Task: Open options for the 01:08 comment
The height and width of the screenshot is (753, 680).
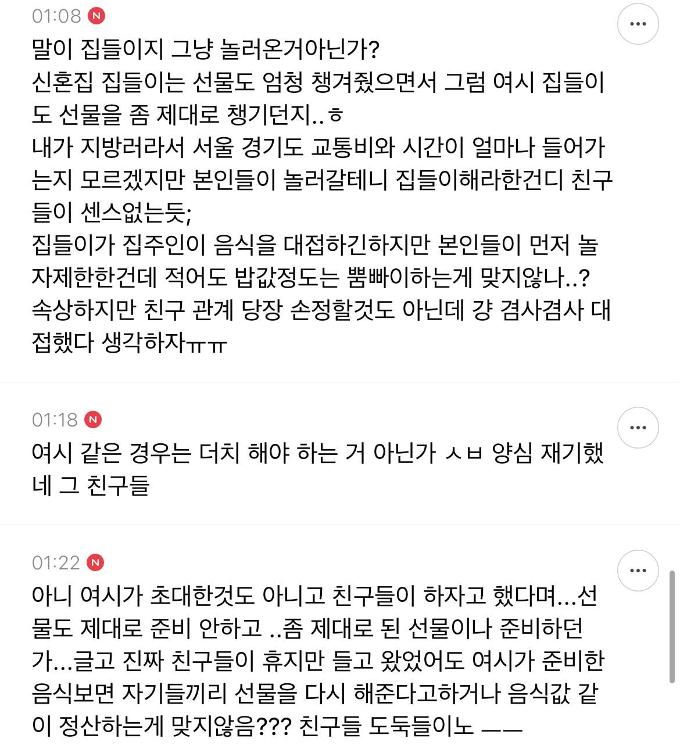Action: click(638, 23)
